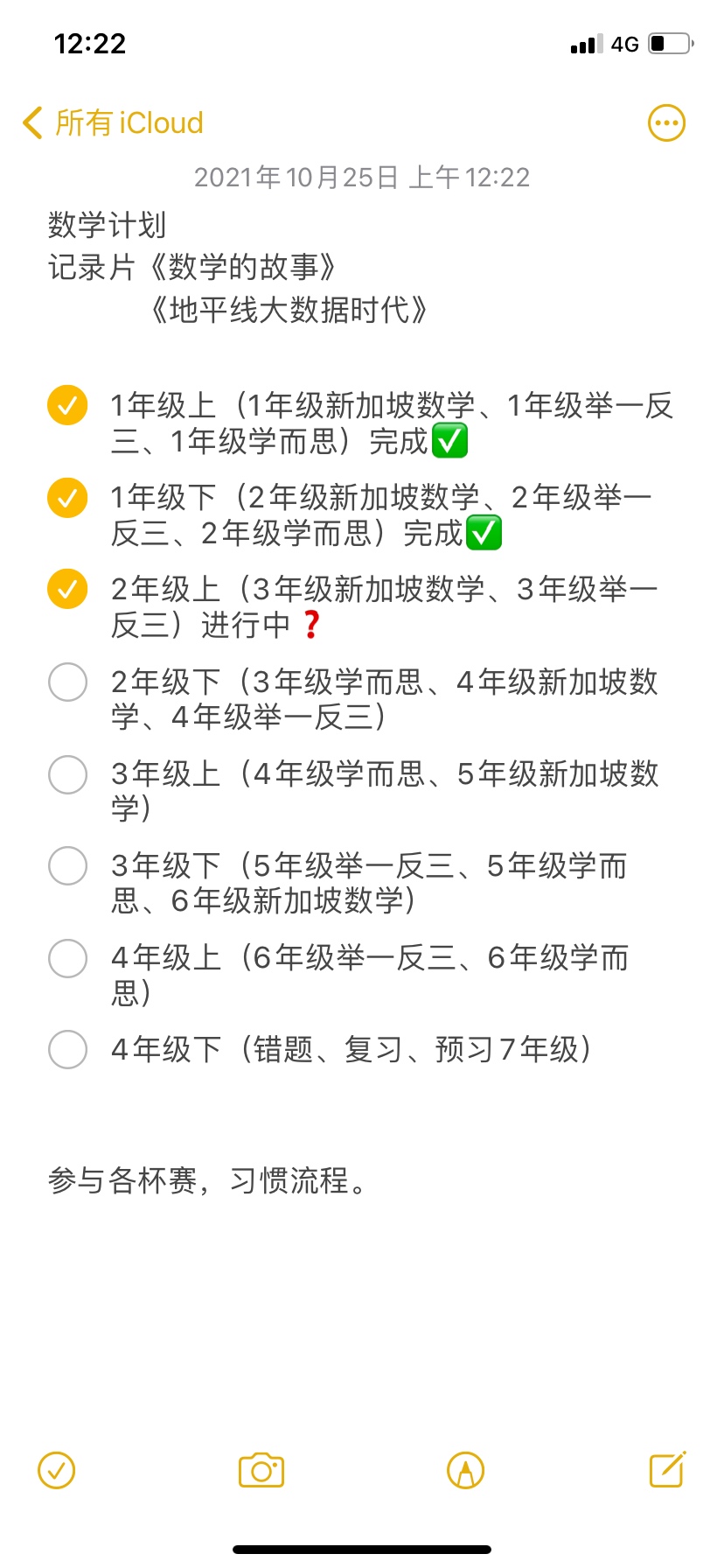This screenshot has width=724, height=1568.
Task: Compose a new note
Action: (x=668, y=1469)
